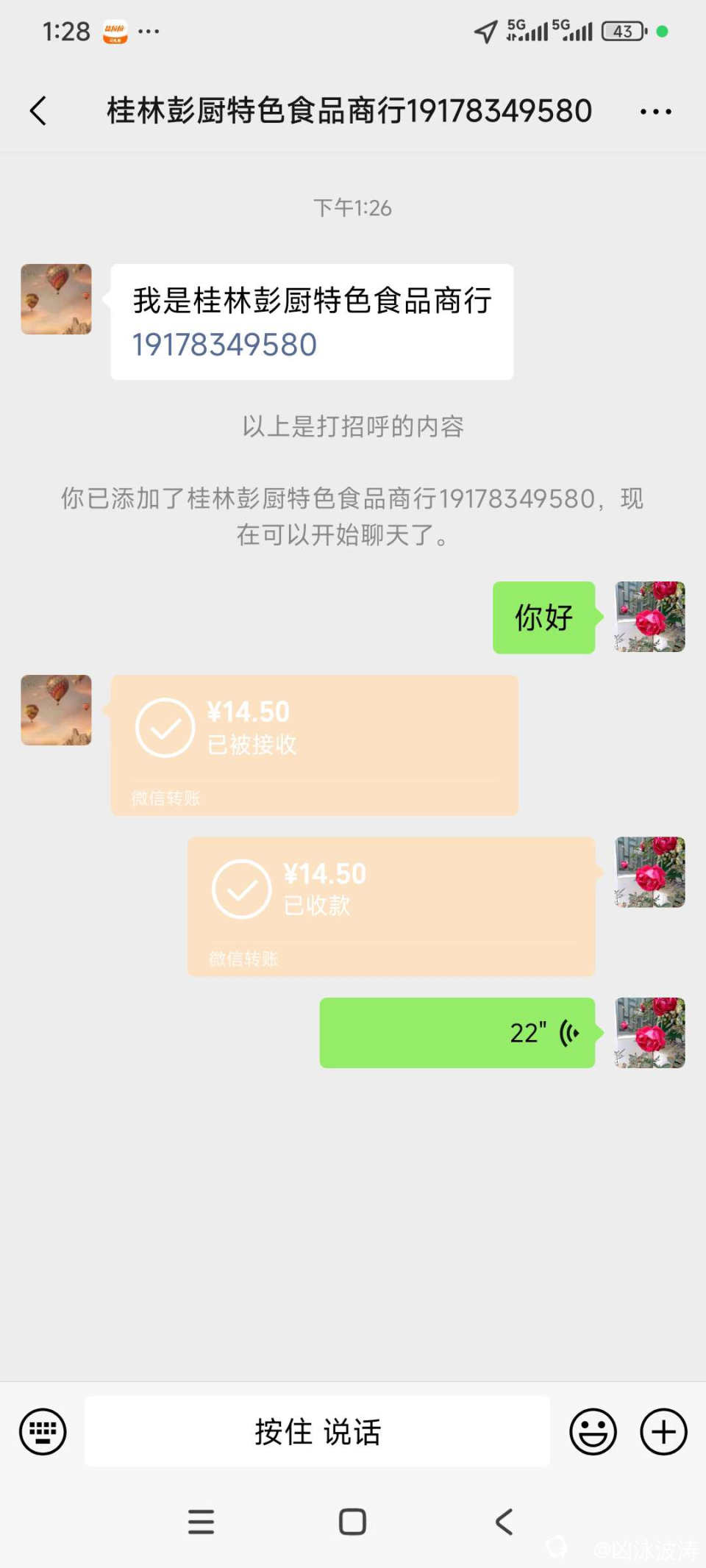The height and width of the screenshot is (1568, 706).
Task: Open the recent apps menu button
Action: coord(201,1522)
